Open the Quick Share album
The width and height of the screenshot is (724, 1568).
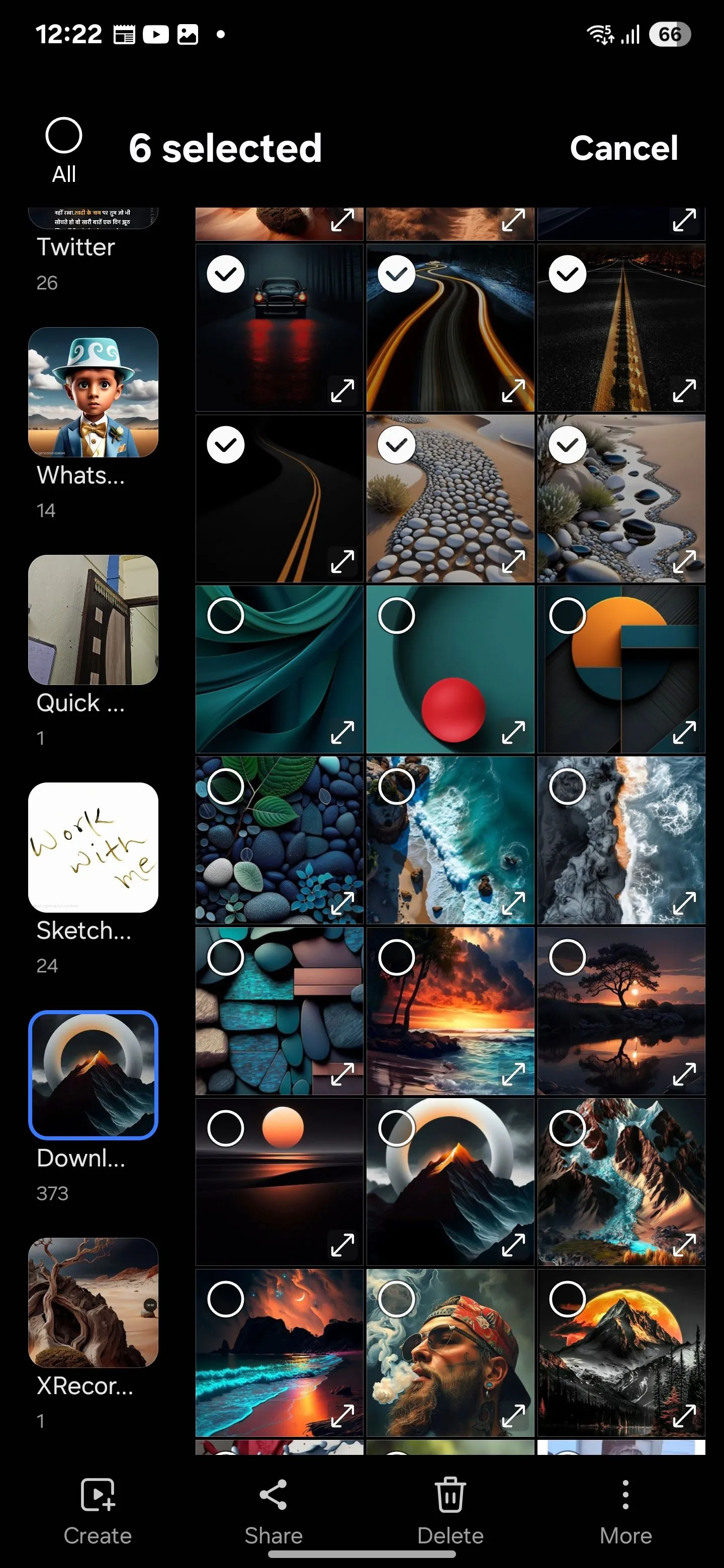click(x=93, y=620)
